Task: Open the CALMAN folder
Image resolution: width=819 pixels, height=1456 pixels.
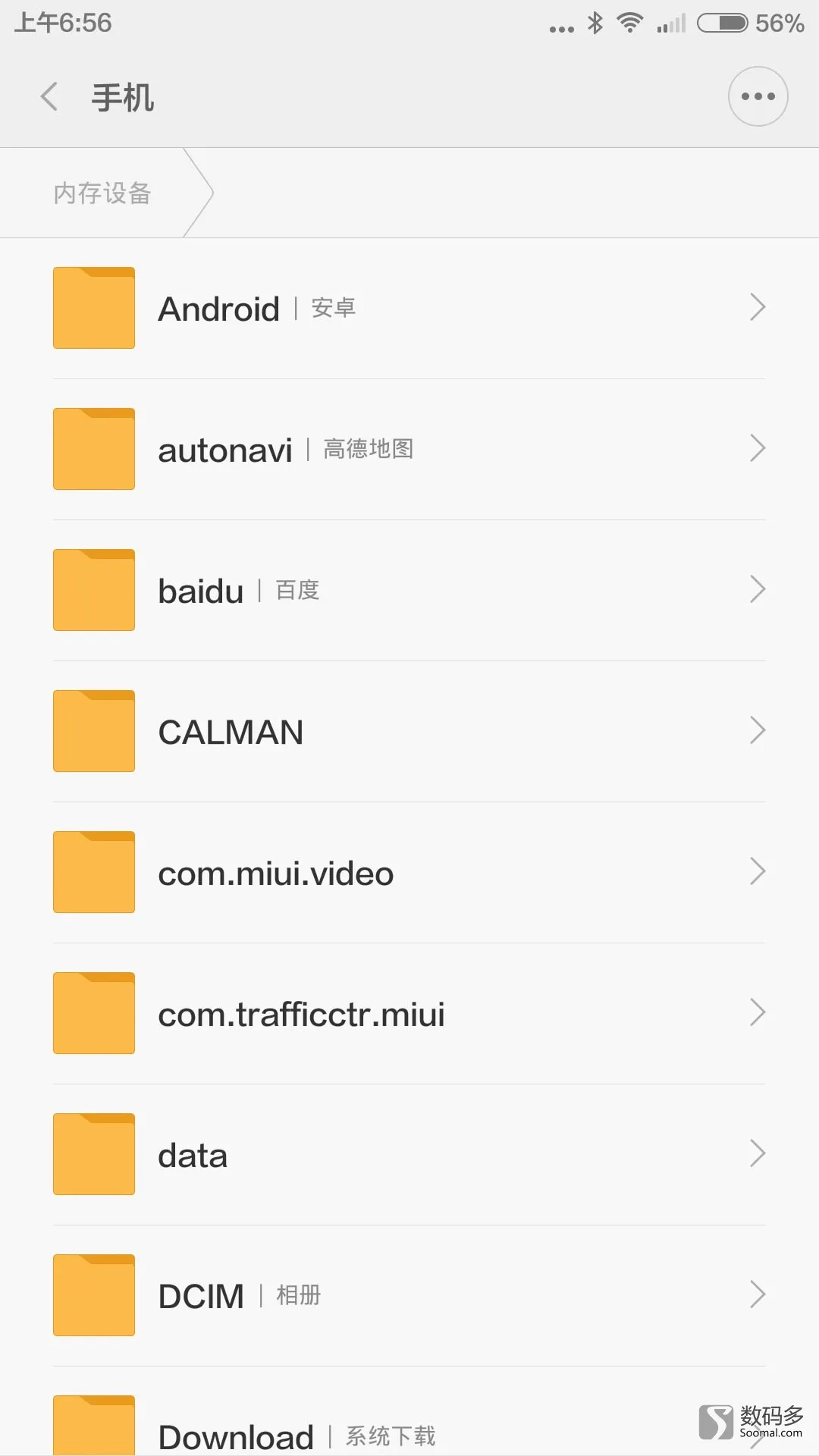Action: pos(409,731)
